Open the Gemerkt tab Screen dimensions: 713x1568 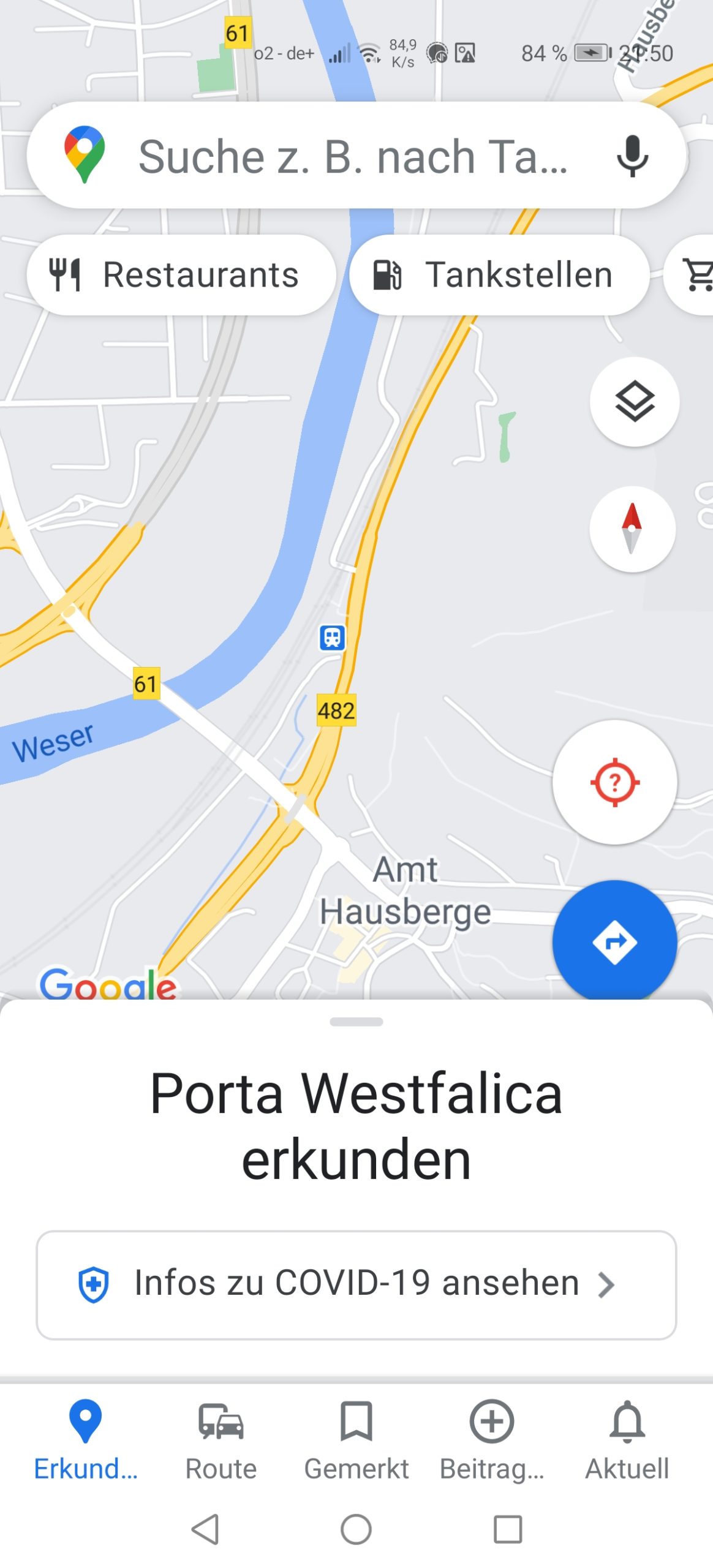point(356,1440)
